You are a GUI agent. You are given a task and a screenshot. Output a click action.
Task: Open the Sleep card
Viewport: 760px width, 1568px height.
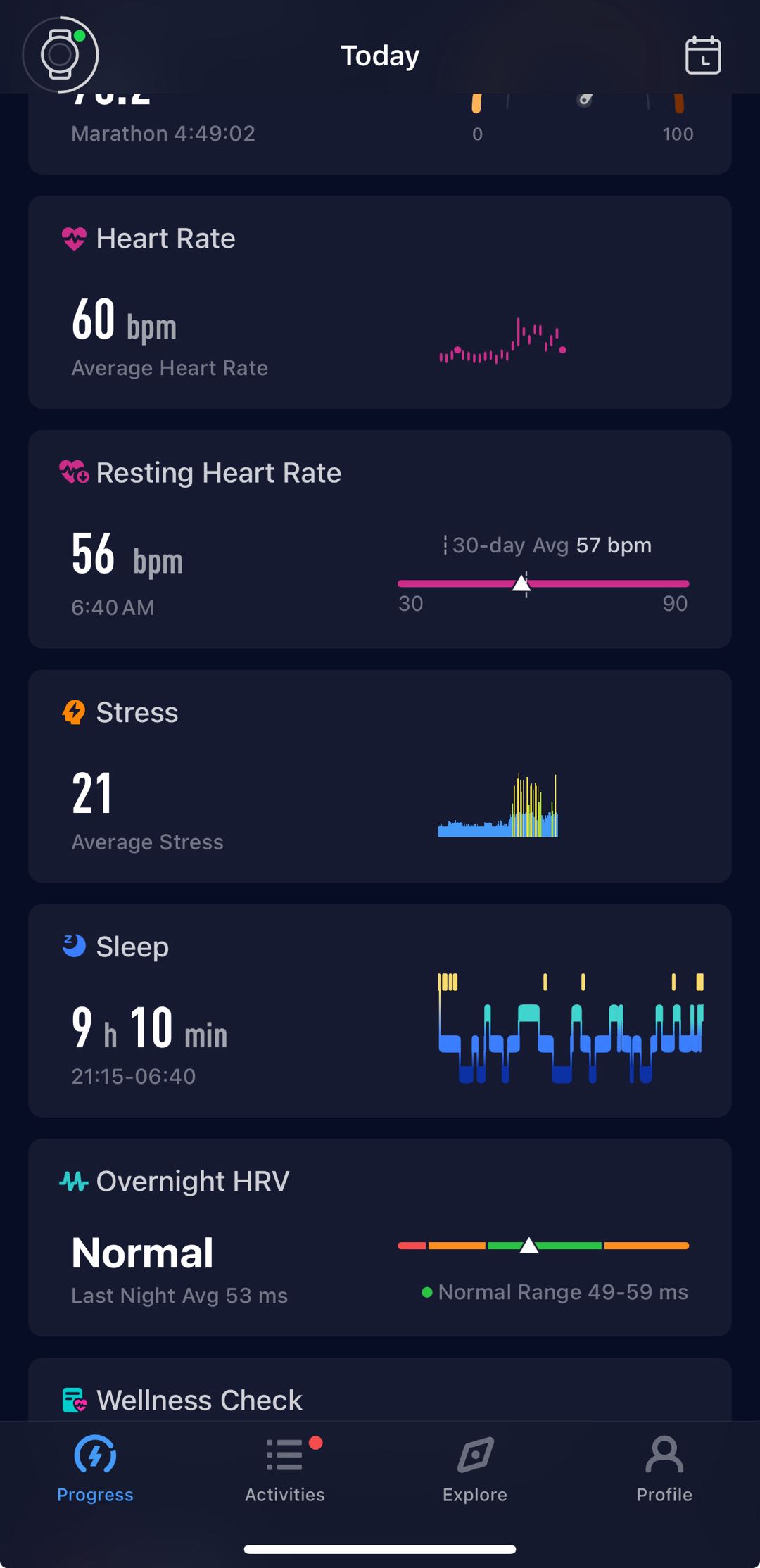[380, 1011]
